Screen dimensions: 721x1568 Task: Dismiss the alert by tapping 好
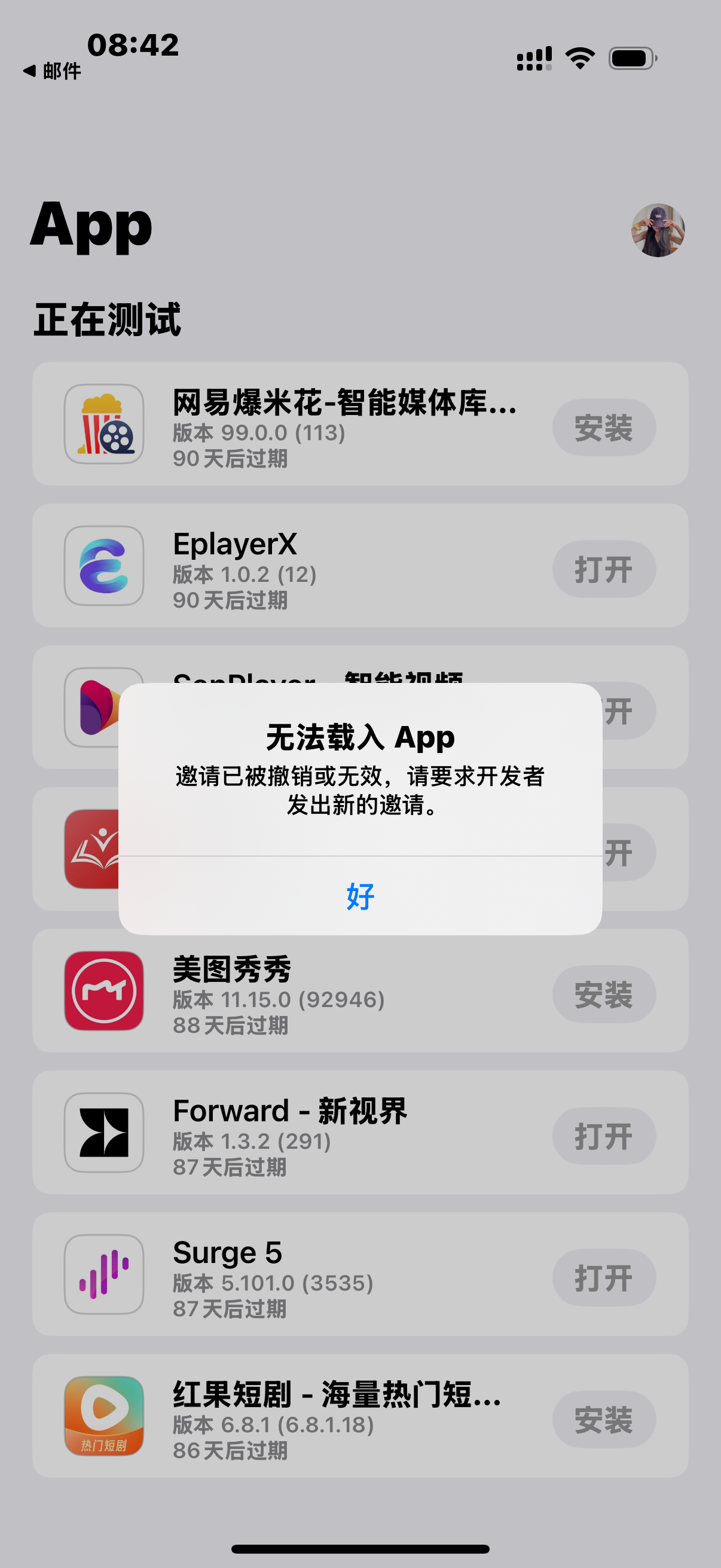(x=360, y=896)
